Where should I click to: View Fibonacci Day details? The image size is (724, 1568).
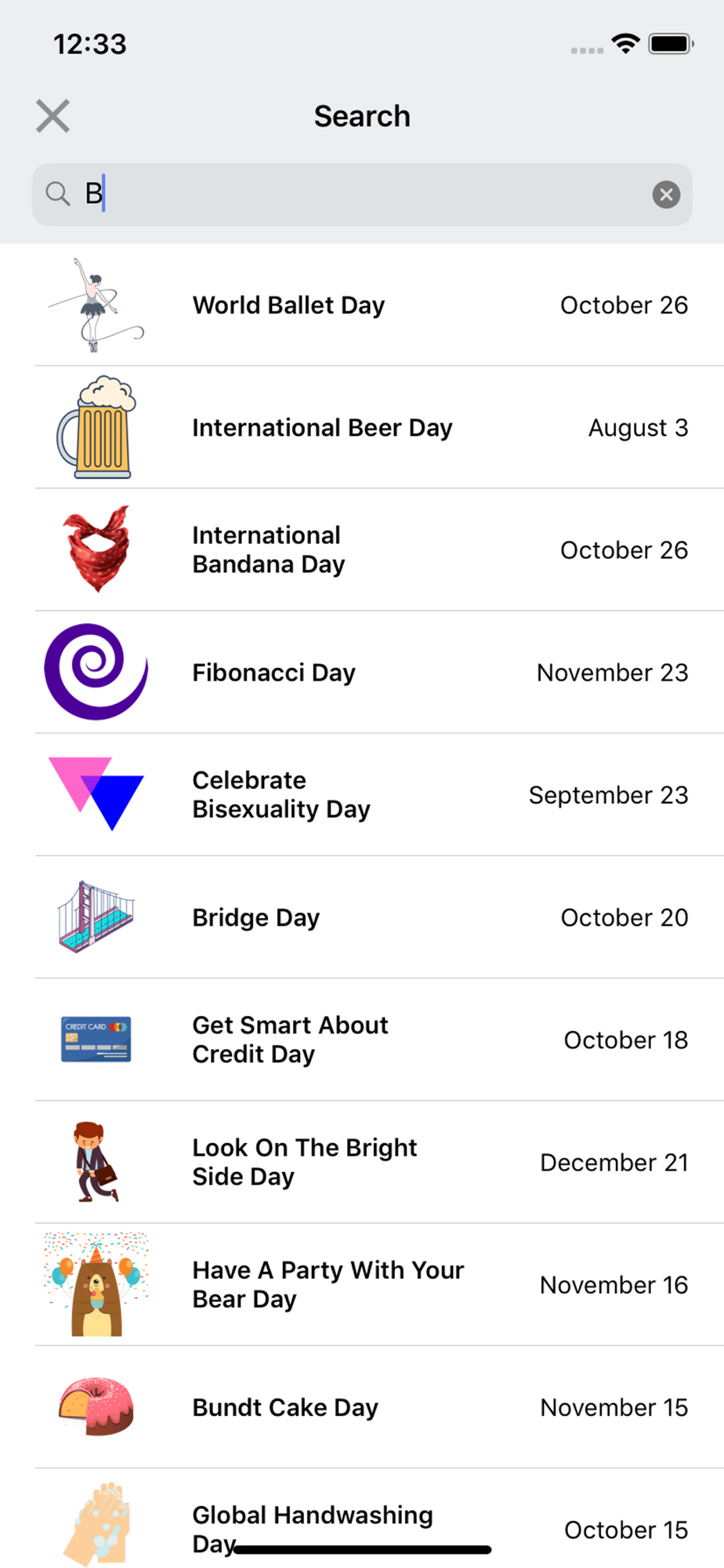coord(362,672)
